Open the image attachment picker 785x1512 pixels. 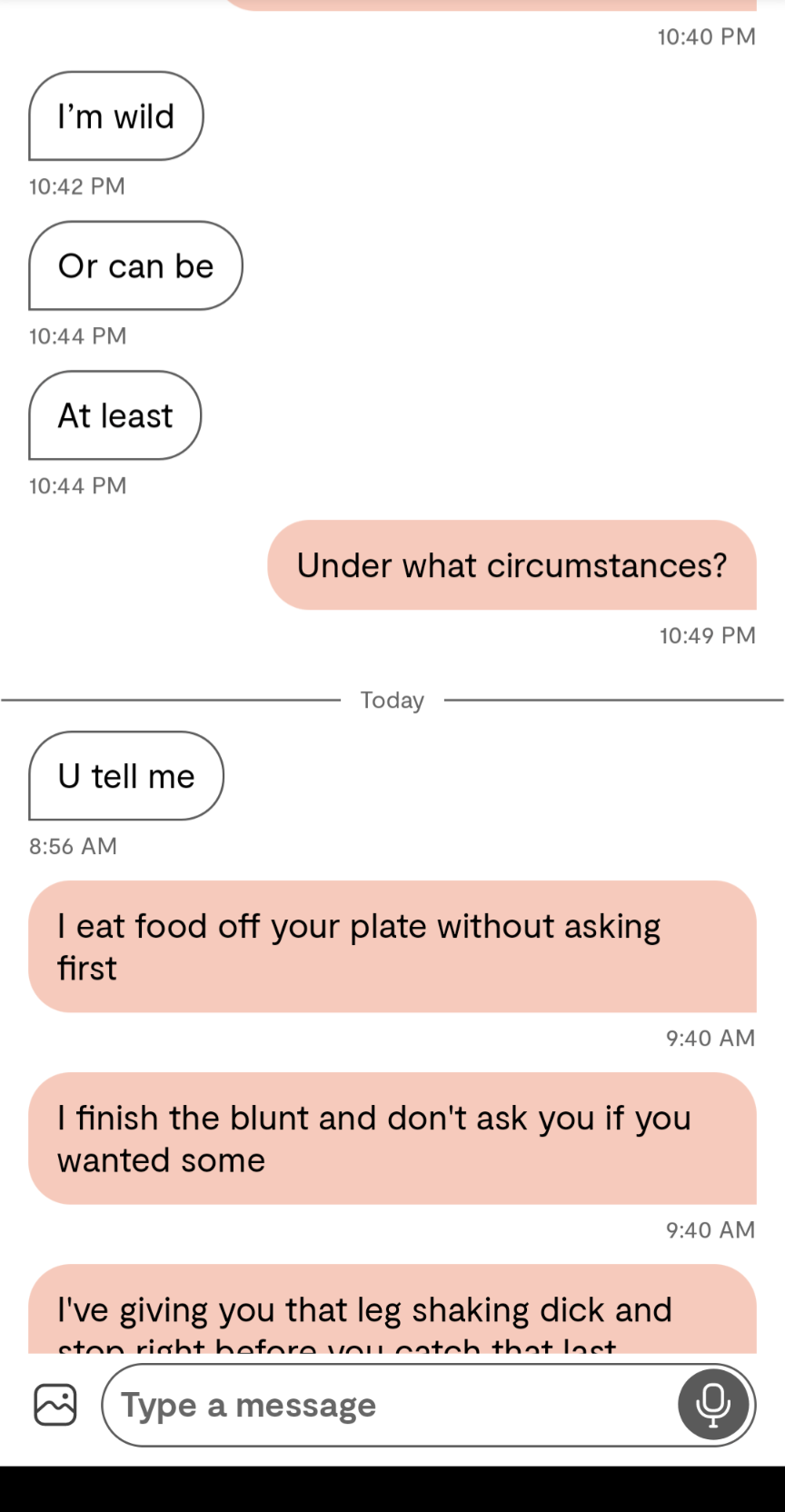tap(55, 1405)
